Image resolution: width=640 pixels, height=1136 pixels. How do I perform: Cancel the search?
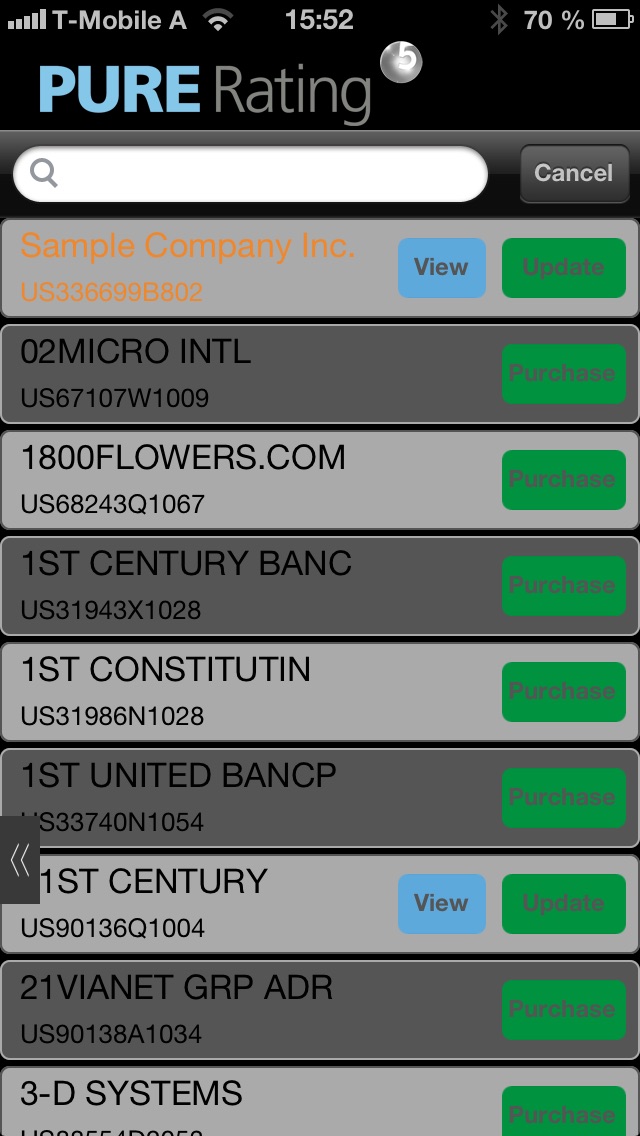pos(573,173)
